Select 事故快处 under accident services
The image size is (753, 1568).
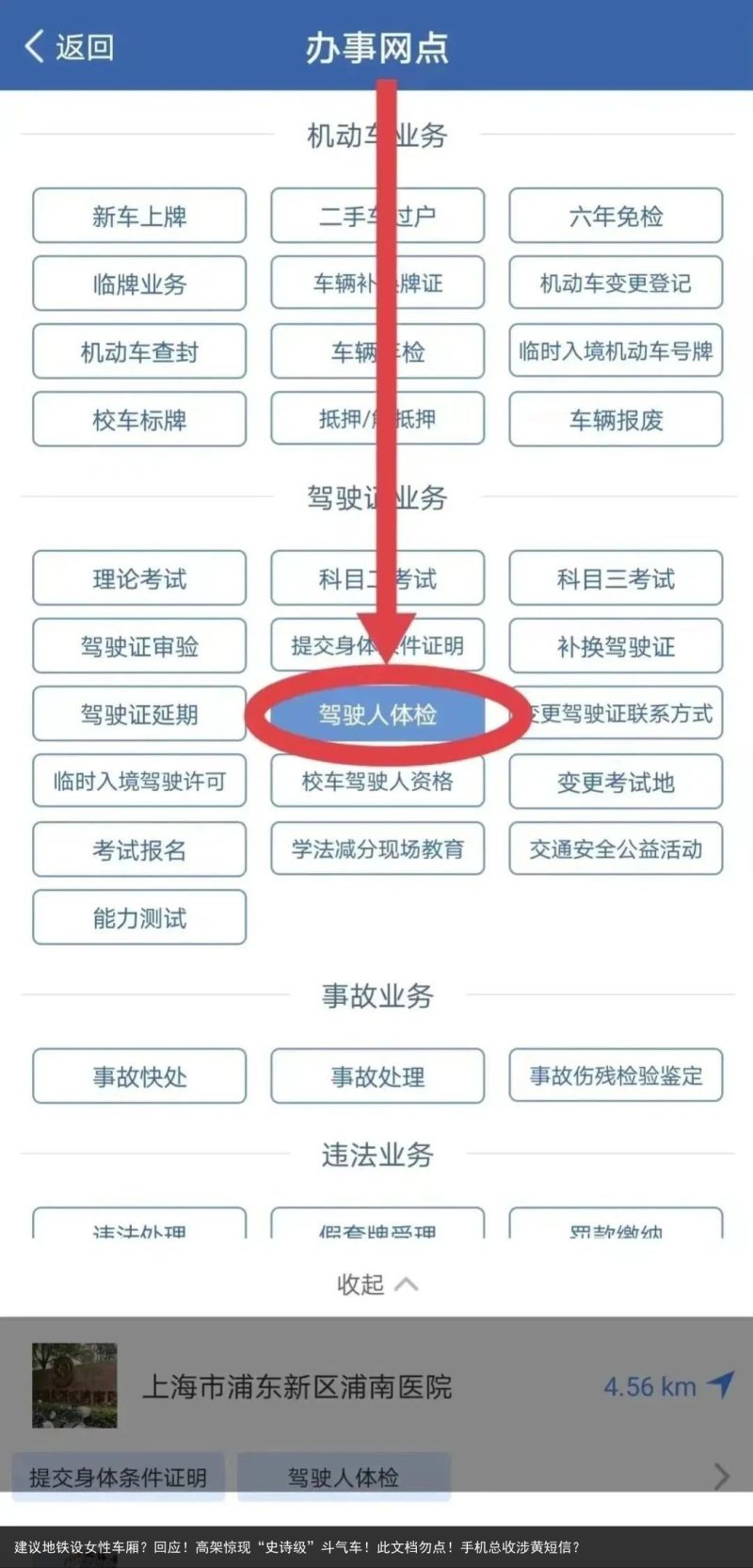(139, 1075)
